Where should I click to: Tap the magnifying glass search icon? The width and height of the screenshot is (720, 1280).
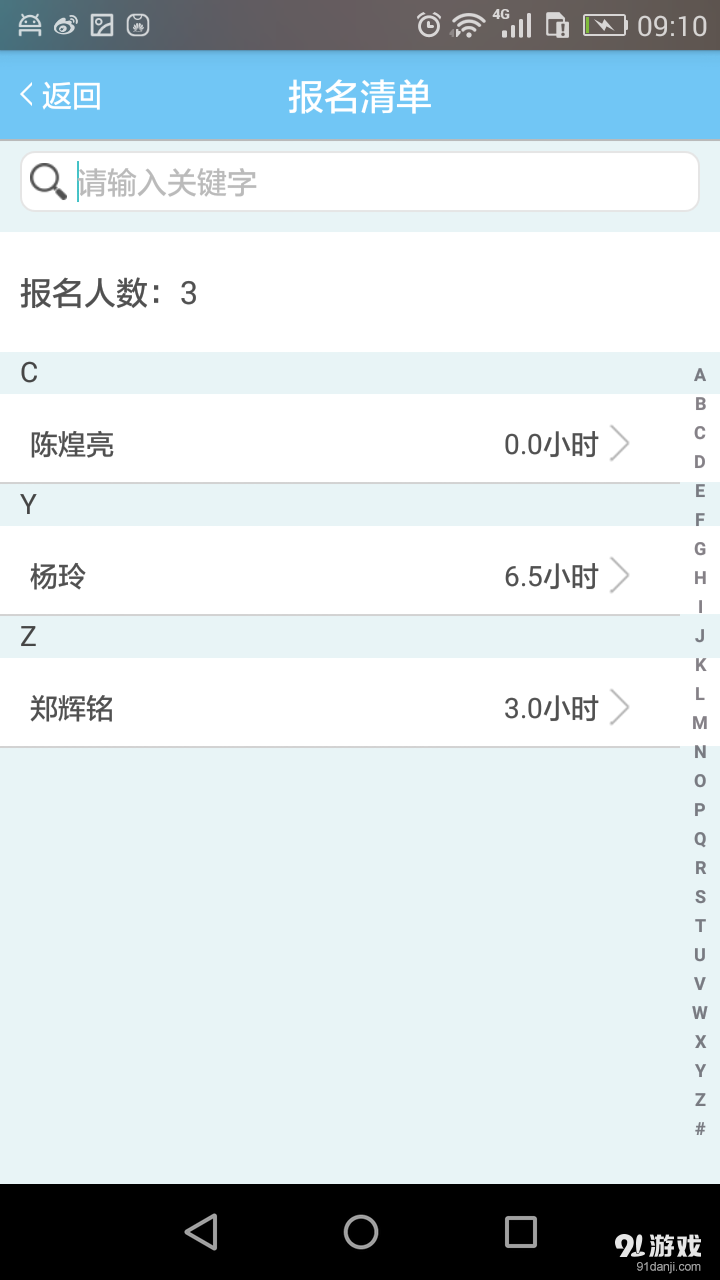click(x=47, y=181)
